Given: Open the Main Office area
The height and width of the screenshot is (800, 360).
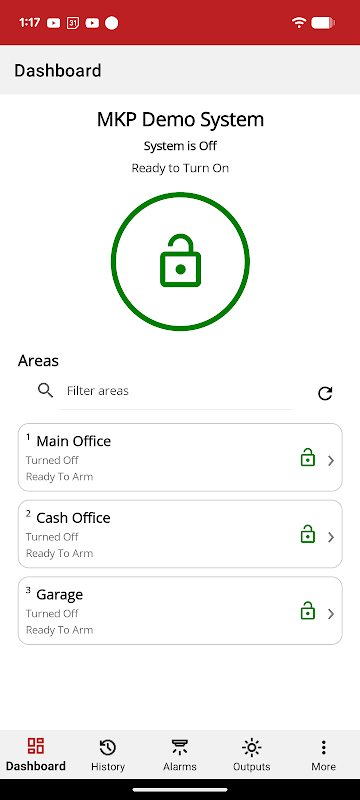Looking at the screenshot, I should [x=180, y=457].
